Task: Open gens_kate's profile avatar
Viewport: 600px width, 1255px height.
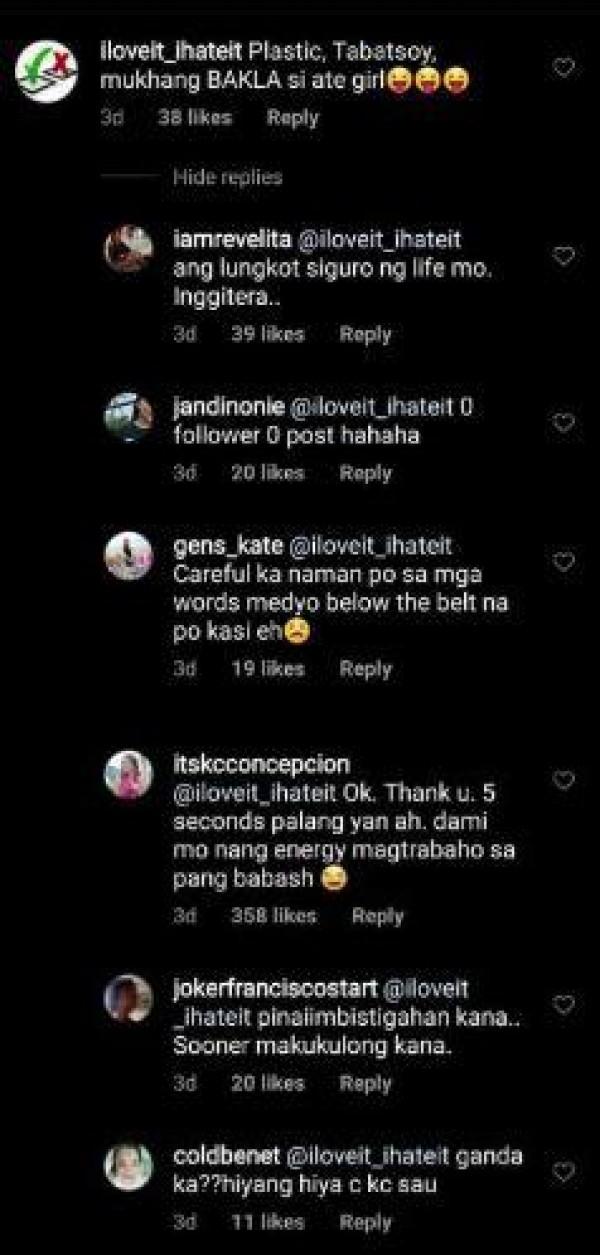Action: tap(129, 556)
